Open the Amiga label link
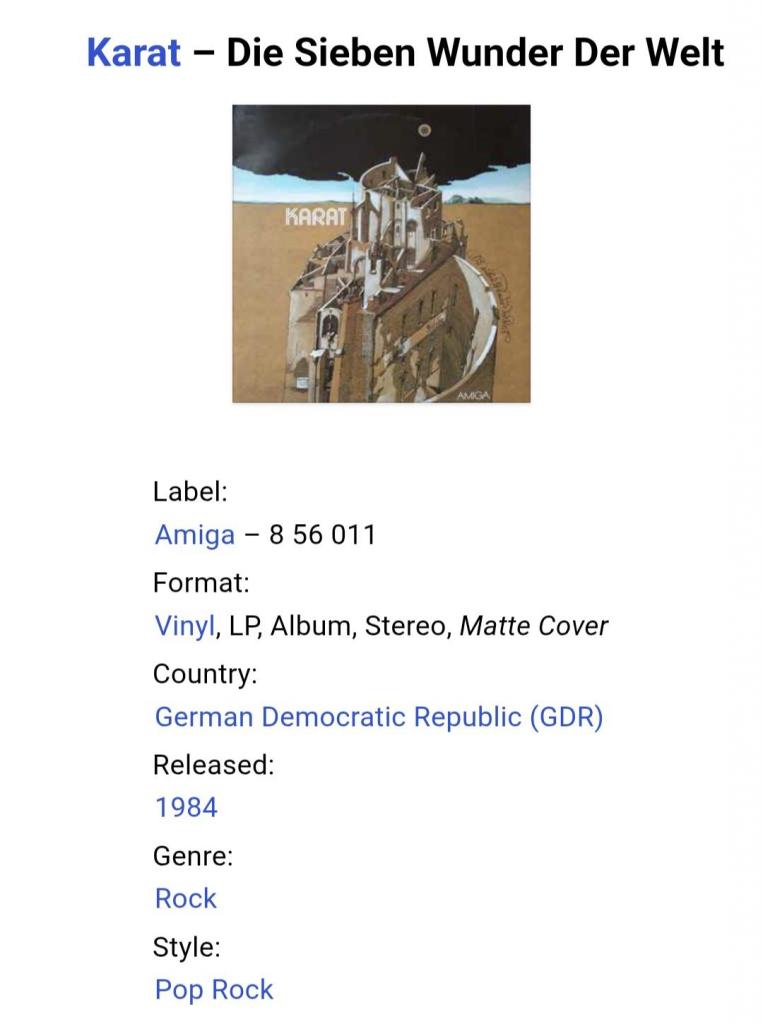The image size is (763, 1024). (x=195, y=535)
